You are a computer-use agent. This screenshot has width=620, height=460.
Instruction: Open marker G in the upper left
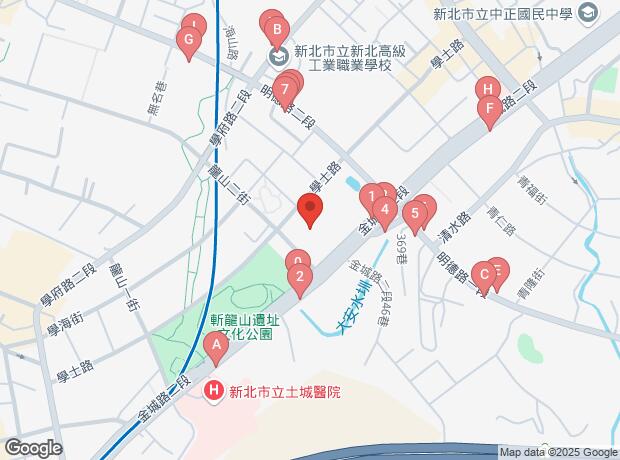185,41
